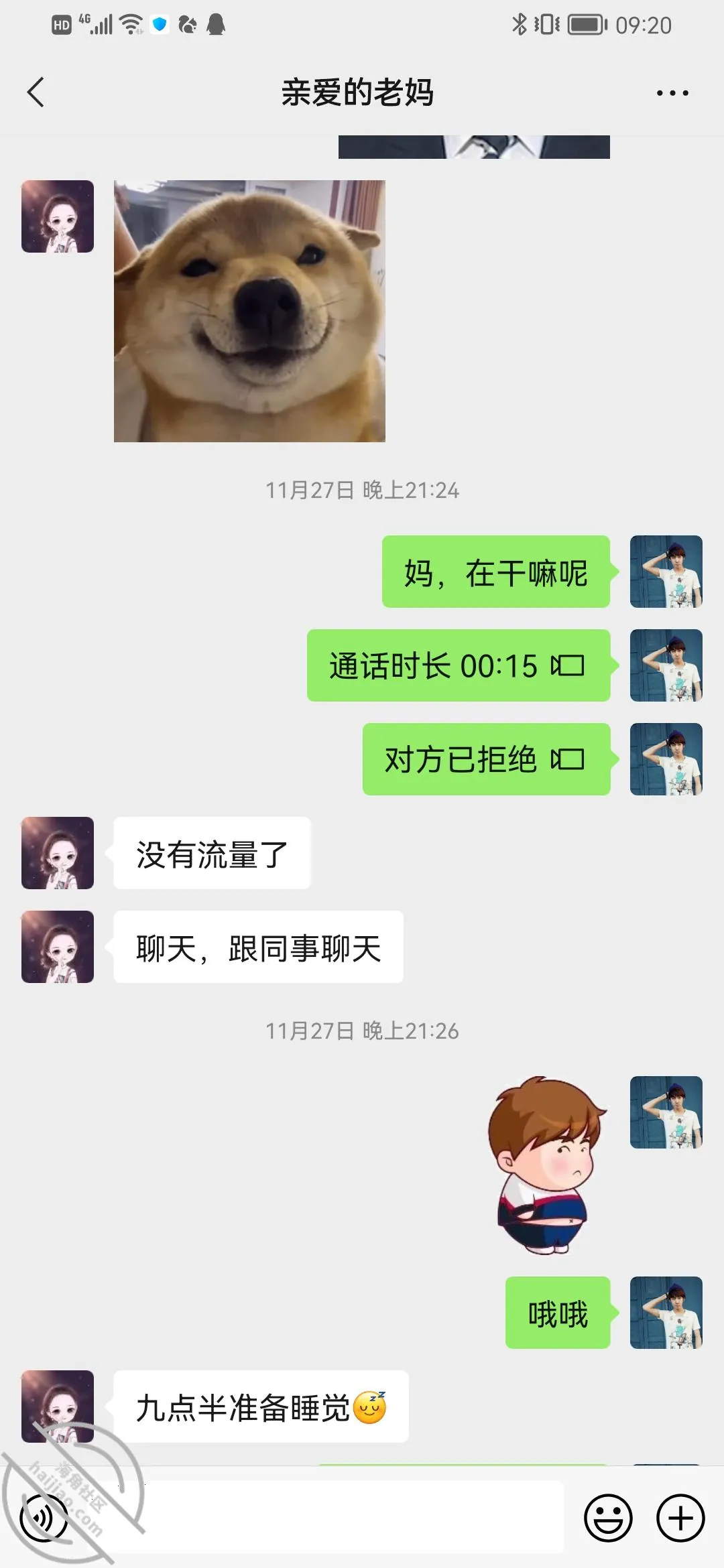
Task: Open the Shiba dog image message
Action: point(249,311)
